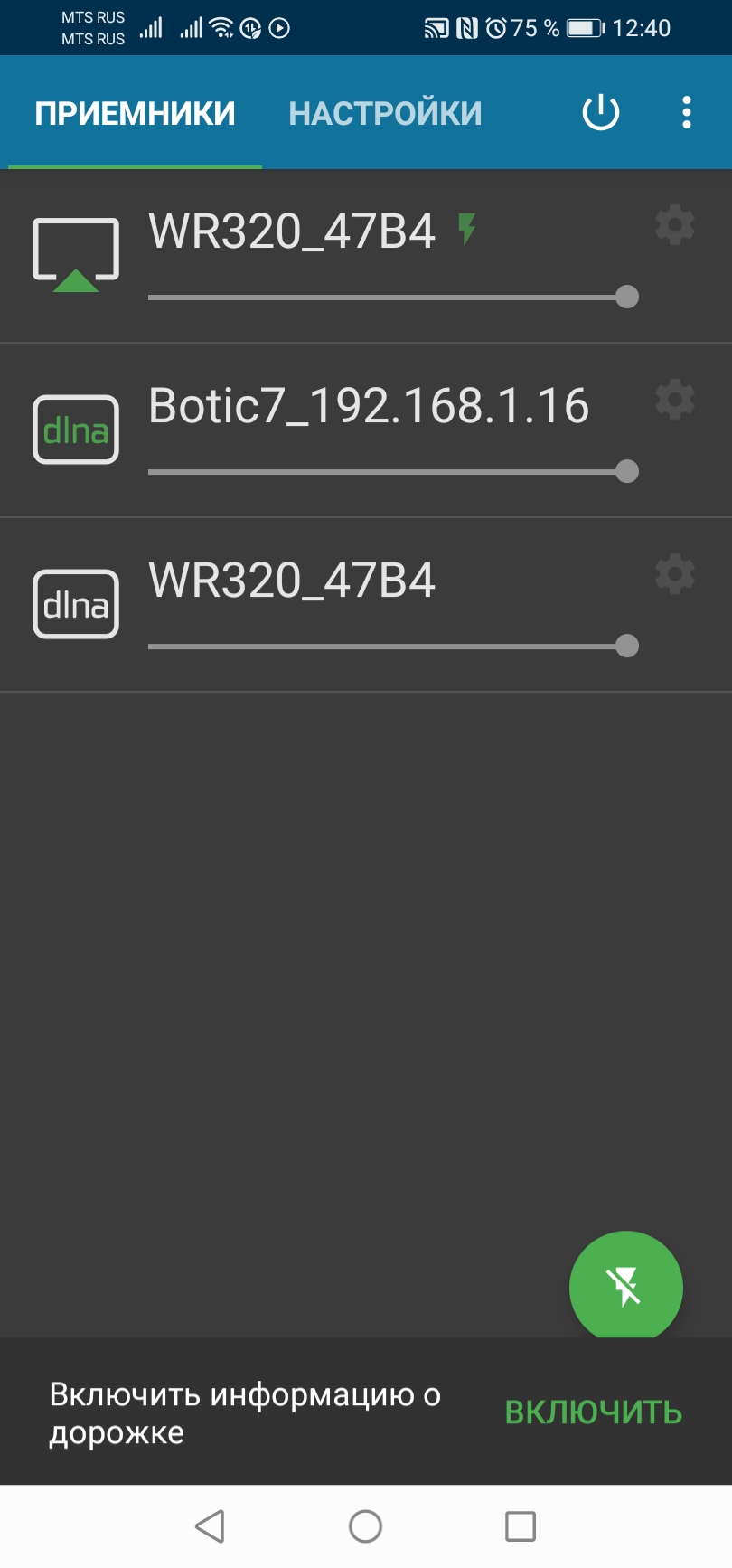The height and width of the screenshot is (1568, 732).
Task: Open settings gear for Botic7_192.168.1.16
Action: pos(675,399)
